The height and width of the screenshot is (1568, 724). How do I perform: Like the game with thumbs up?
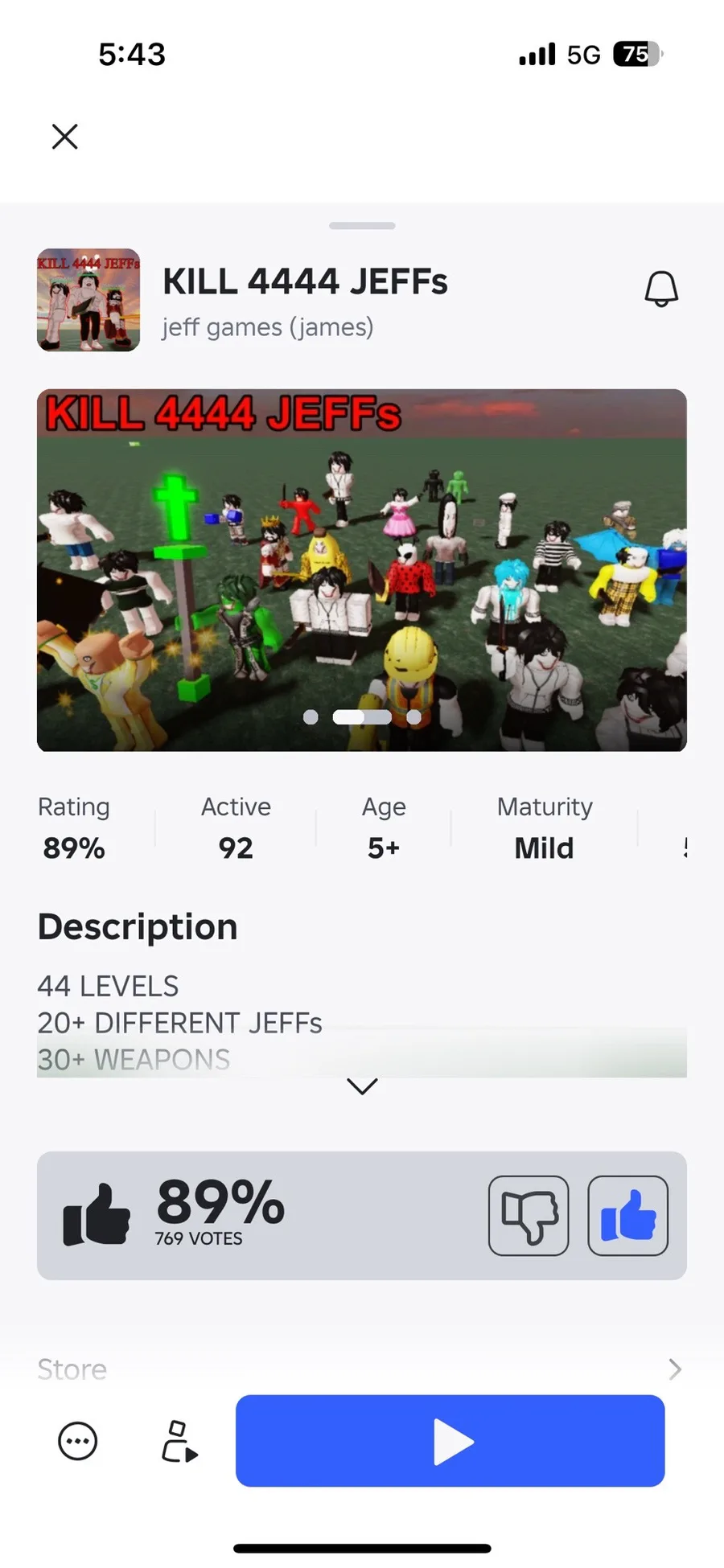(x=627, y=1215)
